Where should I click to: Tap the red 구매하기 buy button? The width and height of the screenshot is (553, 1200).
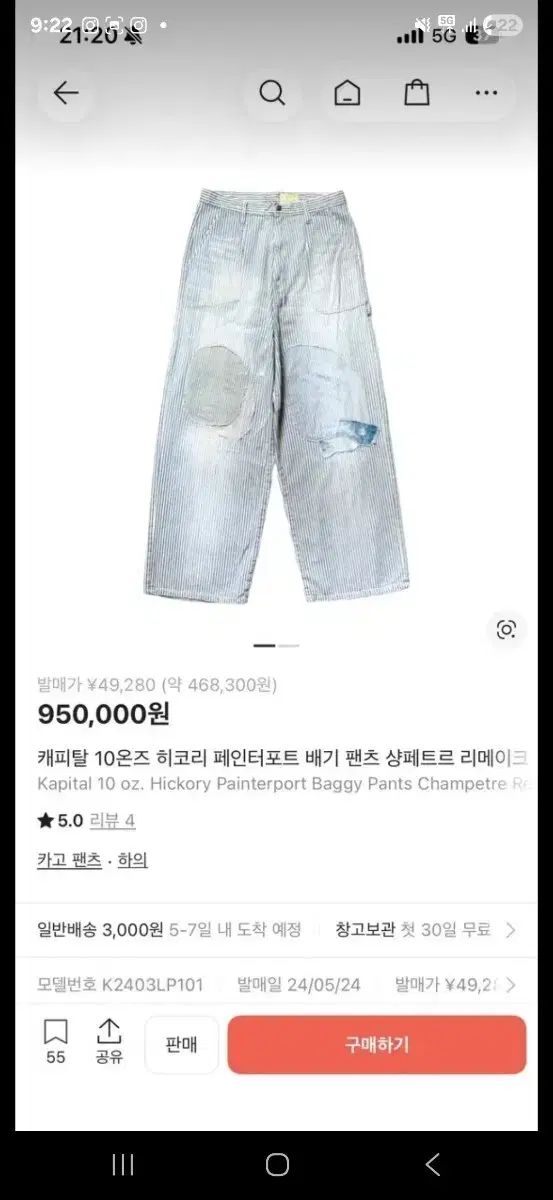click(x=377, y=1045)
